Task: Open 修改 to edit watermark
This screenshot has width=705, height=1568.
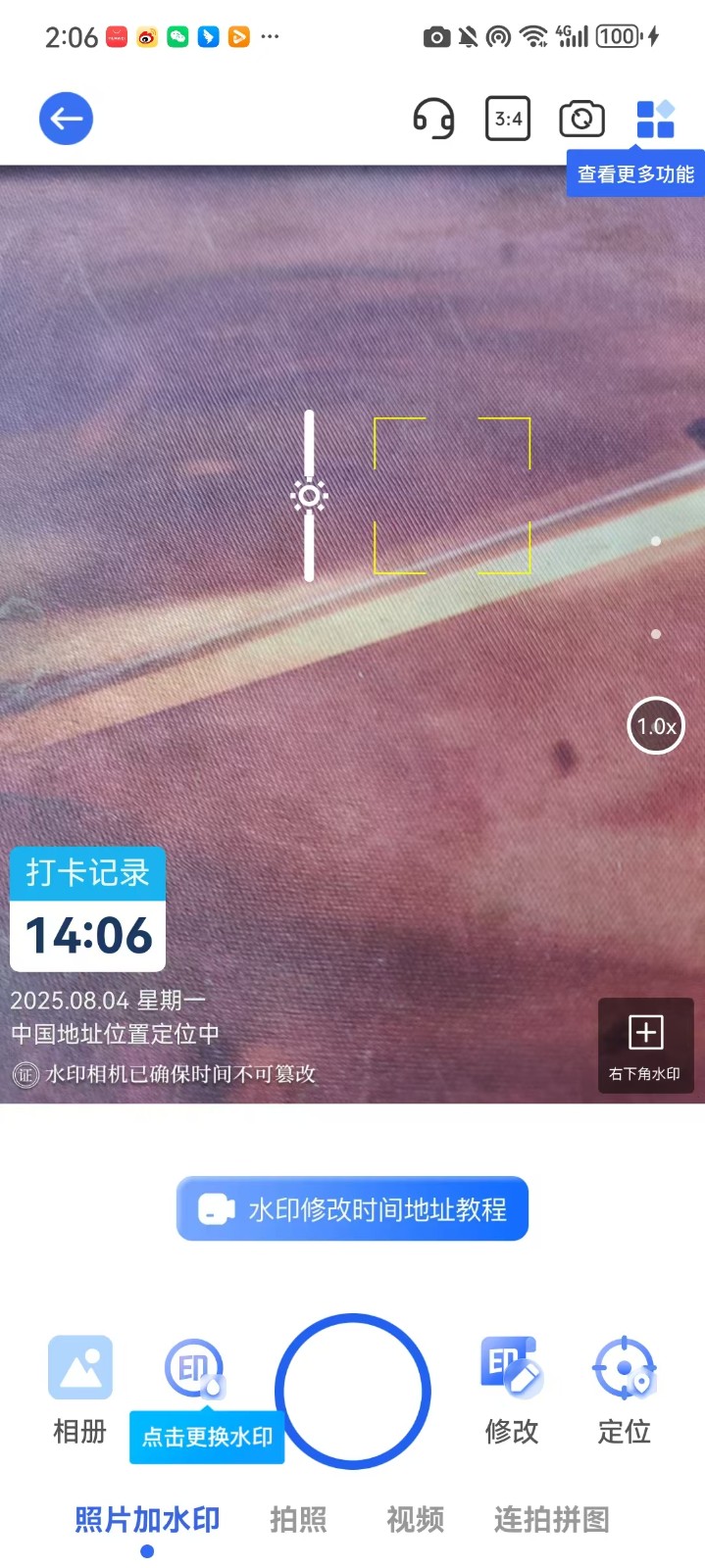Action: coord(511,1388)
